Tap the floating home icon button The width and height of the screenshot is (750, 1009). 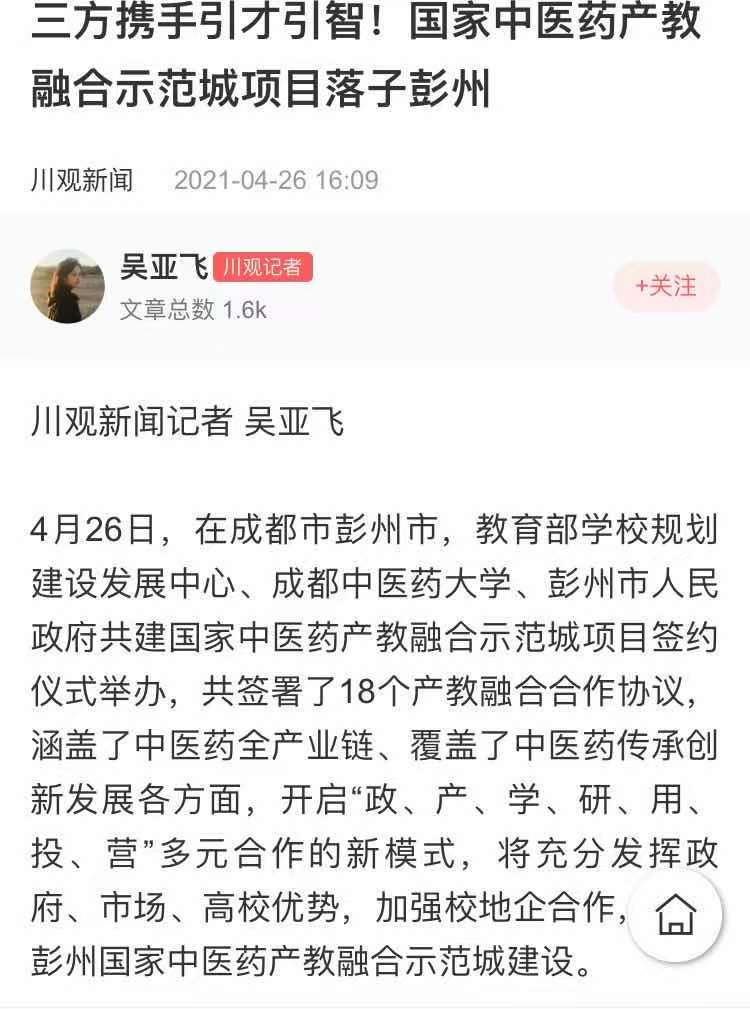pyautogui.click(x=676, y=915)
